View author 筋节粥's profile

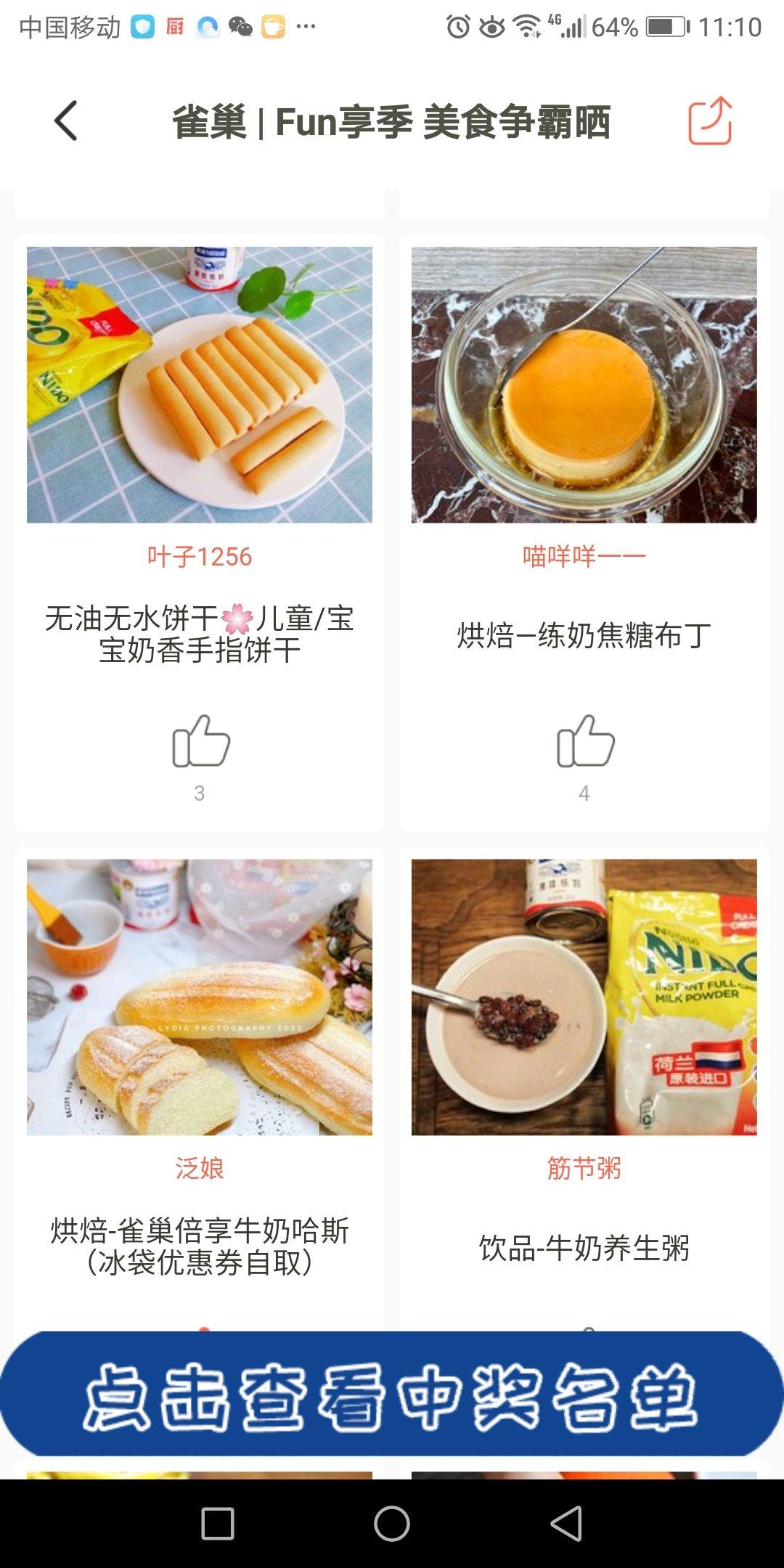point(584,1169)
